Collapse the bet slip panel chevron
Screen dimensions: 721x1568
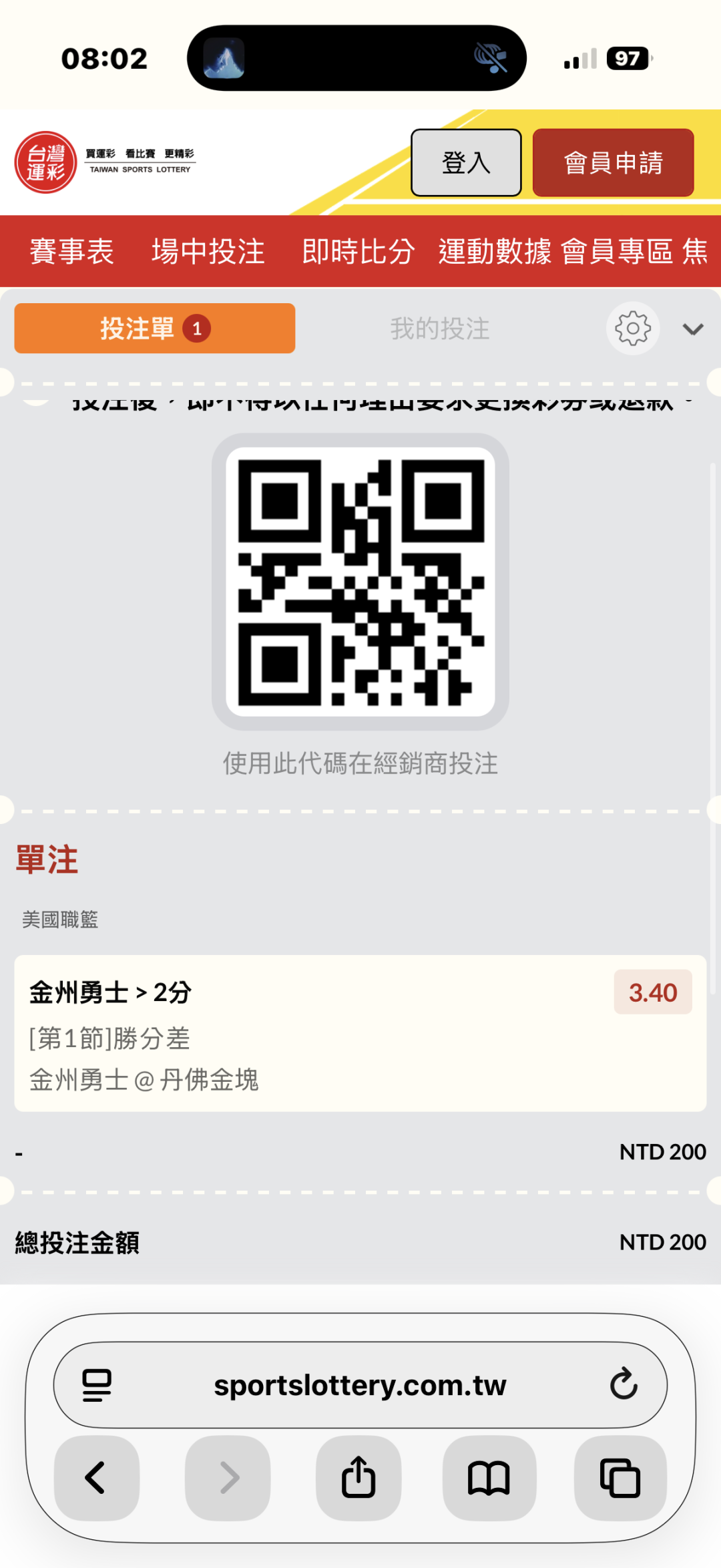pyautogui.click(x=693, y=329)
